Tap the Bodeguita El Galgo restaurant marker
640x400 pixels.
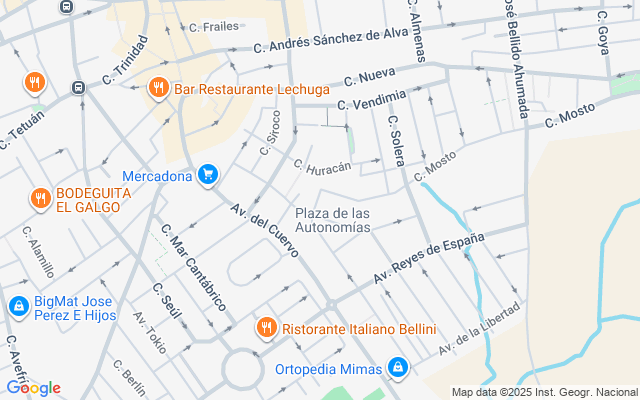click(40, 198)
